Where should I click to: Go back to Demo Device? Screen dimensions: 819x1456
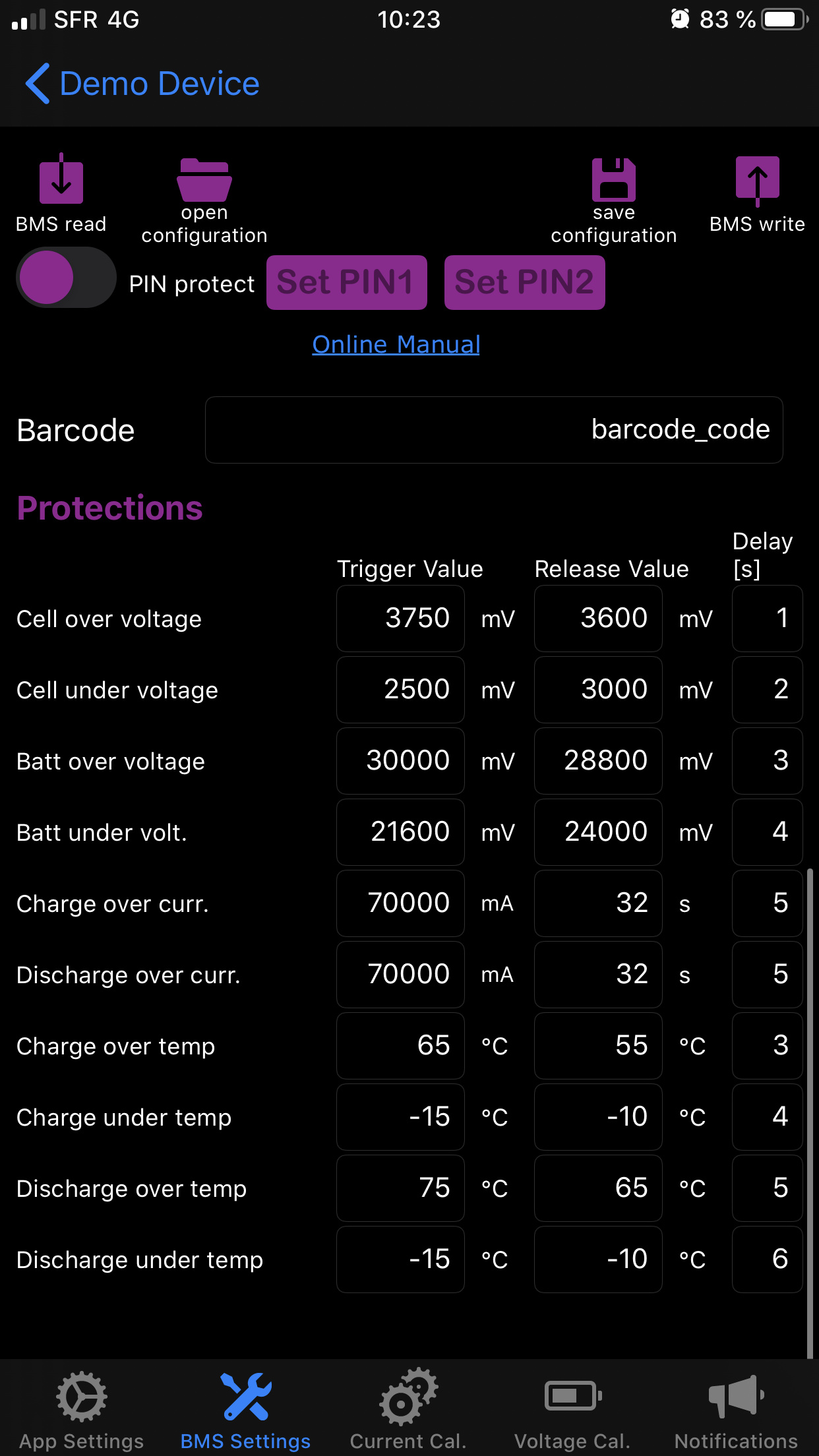pos(142,84)
